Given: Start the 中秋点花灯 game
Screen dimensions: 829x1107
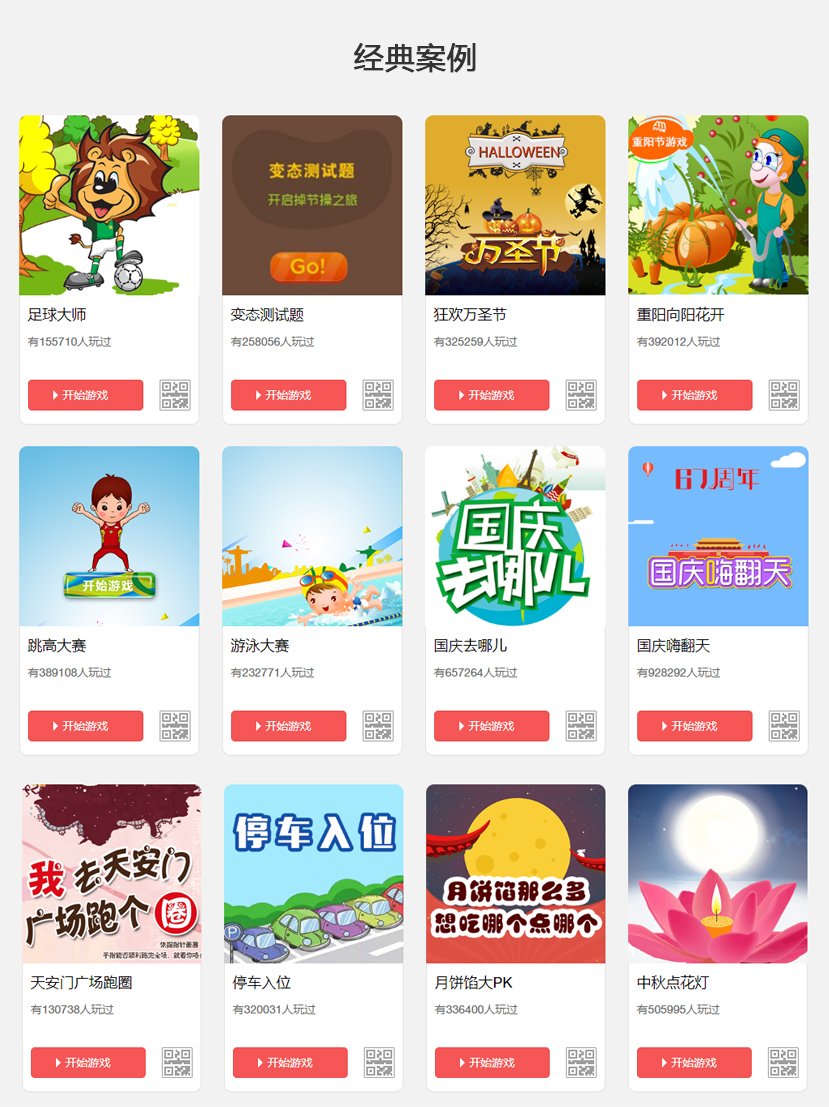Looking at the screenshot, I should pyautogui.click(x=694, y=1062).
